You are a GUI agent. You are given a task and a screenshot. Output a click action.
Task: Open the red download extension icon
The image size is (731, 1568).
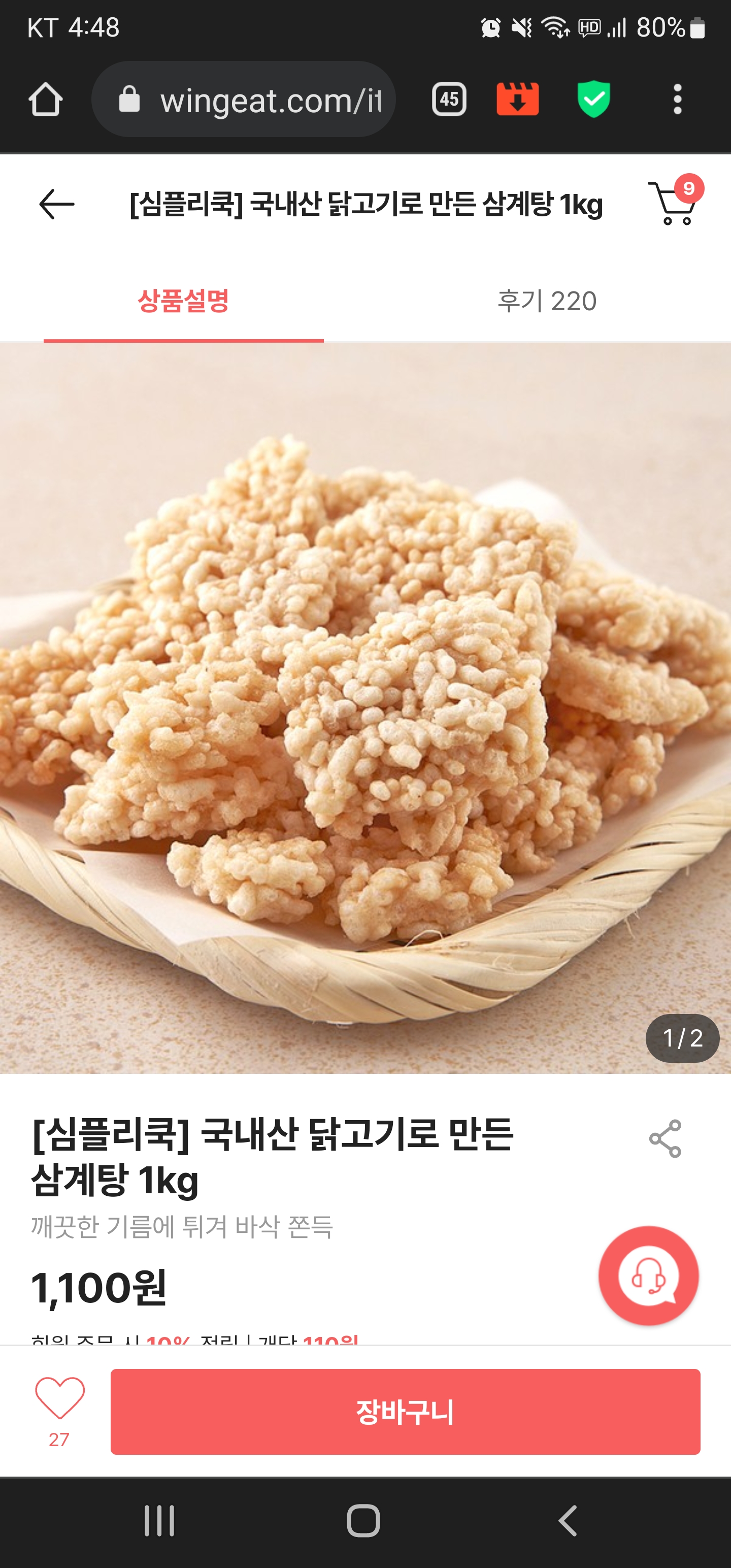point(517,99)
